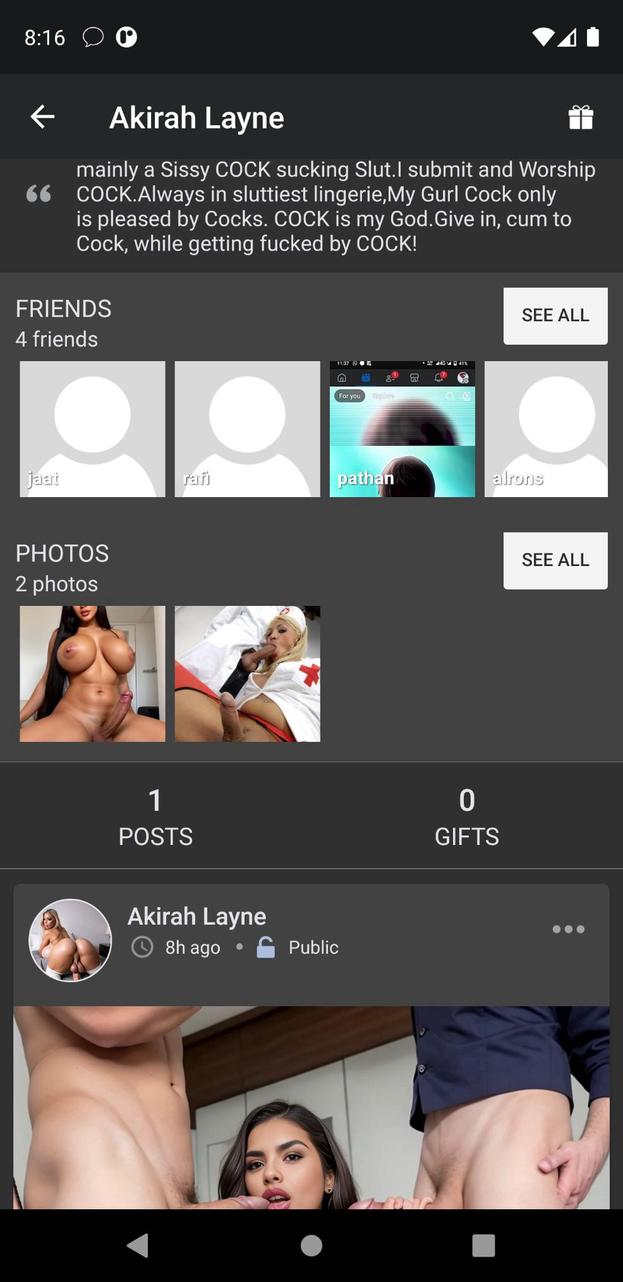Image resolution: width=623 pixels, height=1282 pixels.
Task: Open friend pathan's profile
Action: pos(402,429)
